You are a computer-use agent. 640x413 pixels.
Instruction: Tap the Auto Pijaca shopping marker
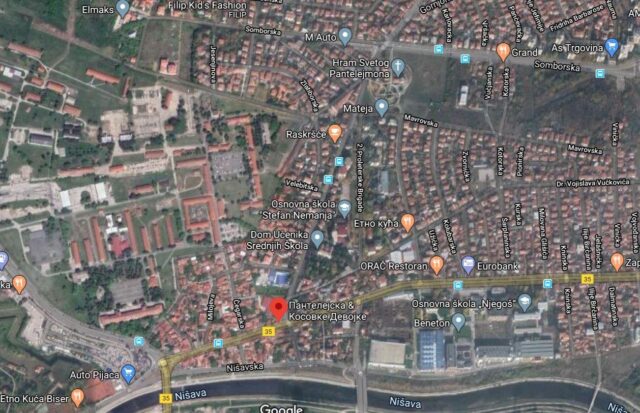coord(128,374)
